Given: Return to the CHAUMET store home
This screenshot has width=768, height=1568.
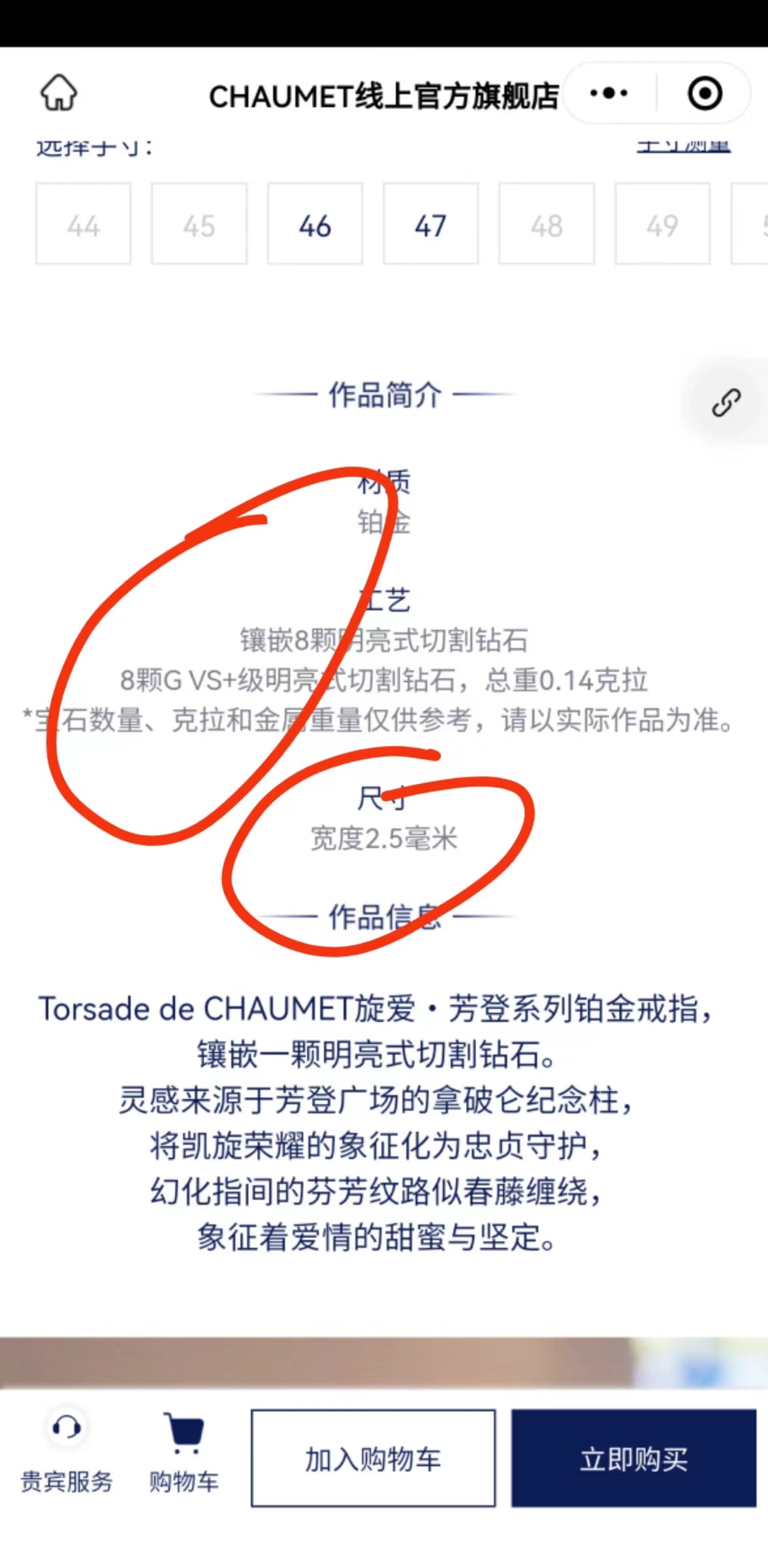Looking at the screenshot, I should pos(59,93).
